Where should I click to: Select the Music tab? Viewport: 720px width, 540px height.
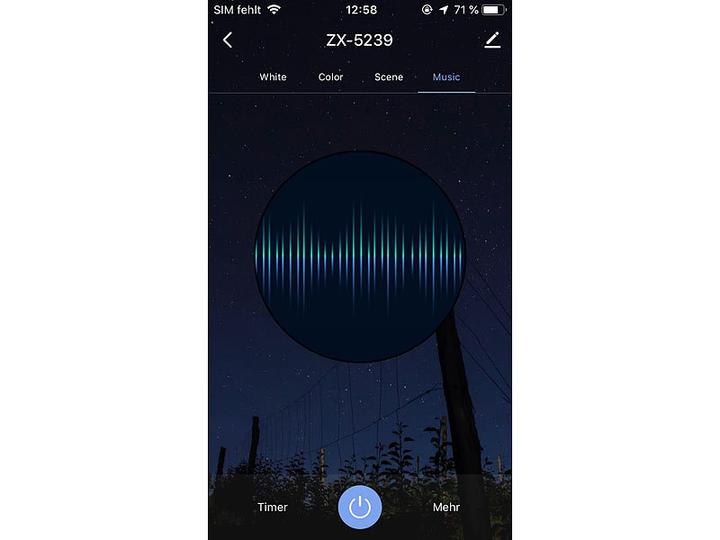point(446,77)
